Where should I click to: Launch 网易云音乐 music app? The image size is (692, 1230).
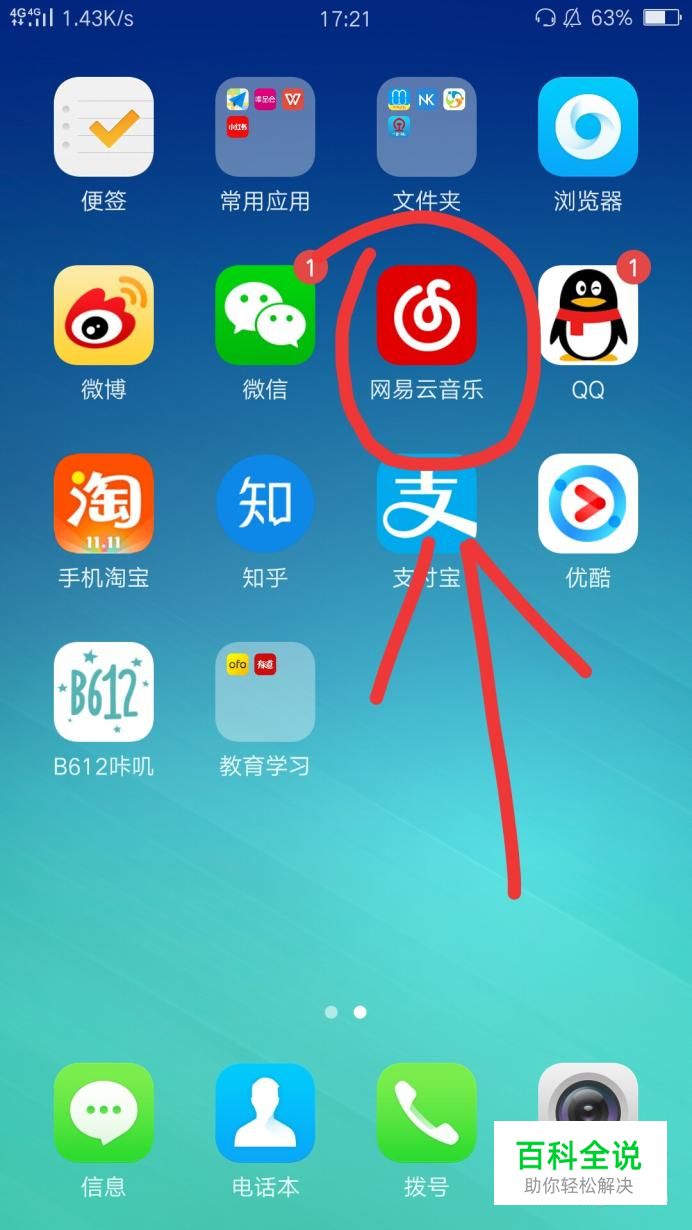[x=427, y=315]
